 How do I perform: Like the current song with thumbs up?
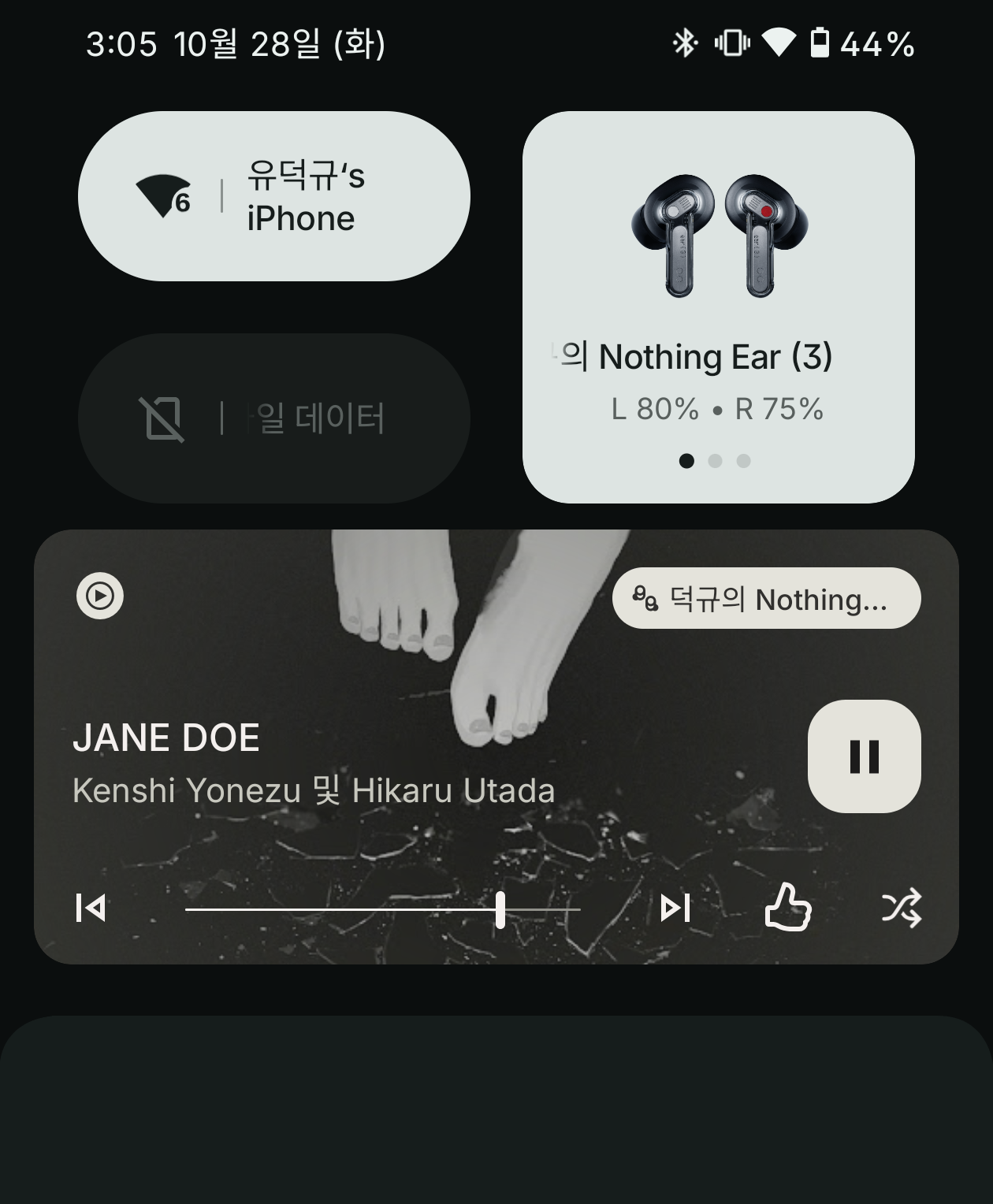(x=787, y=908)
